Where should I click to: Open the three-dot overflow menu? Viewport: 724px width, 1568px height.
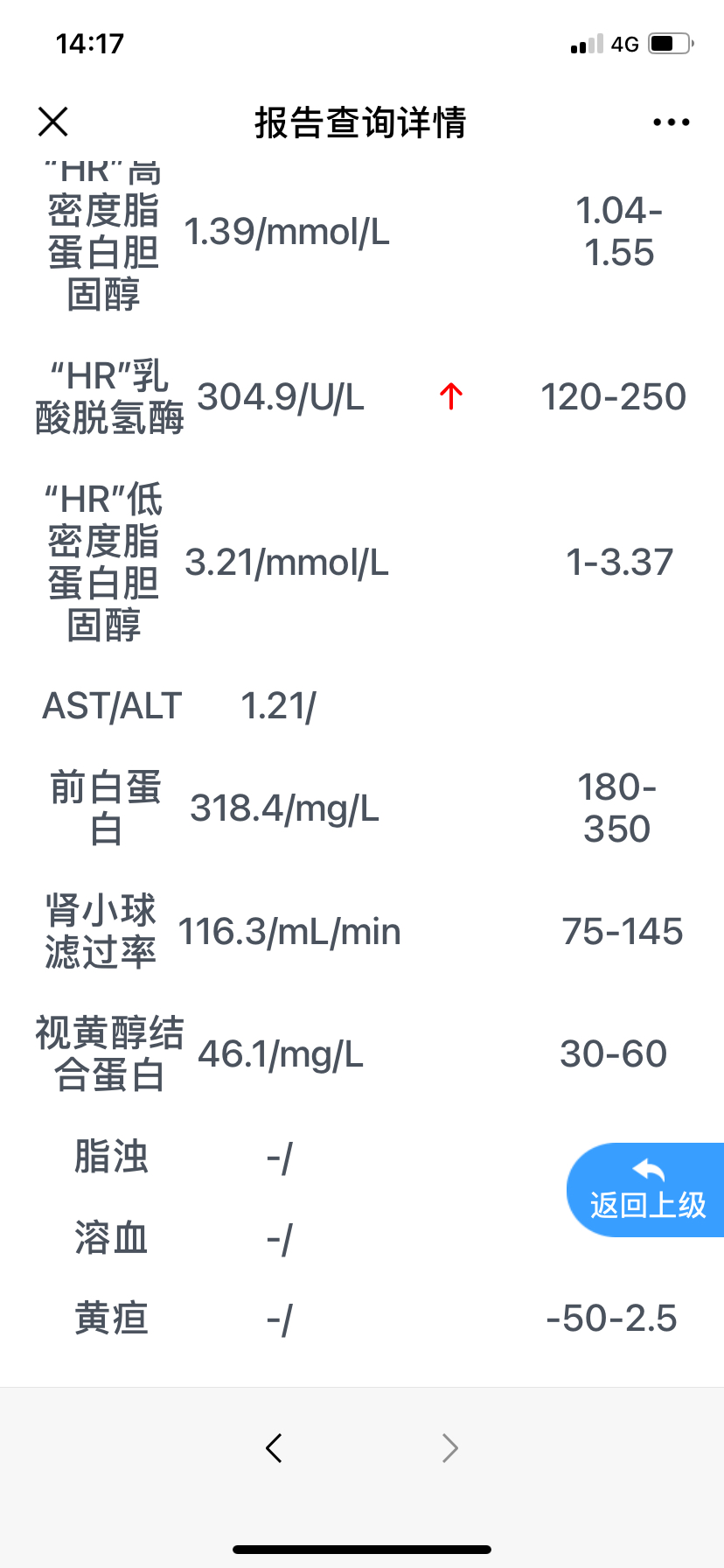pos(671,122)
